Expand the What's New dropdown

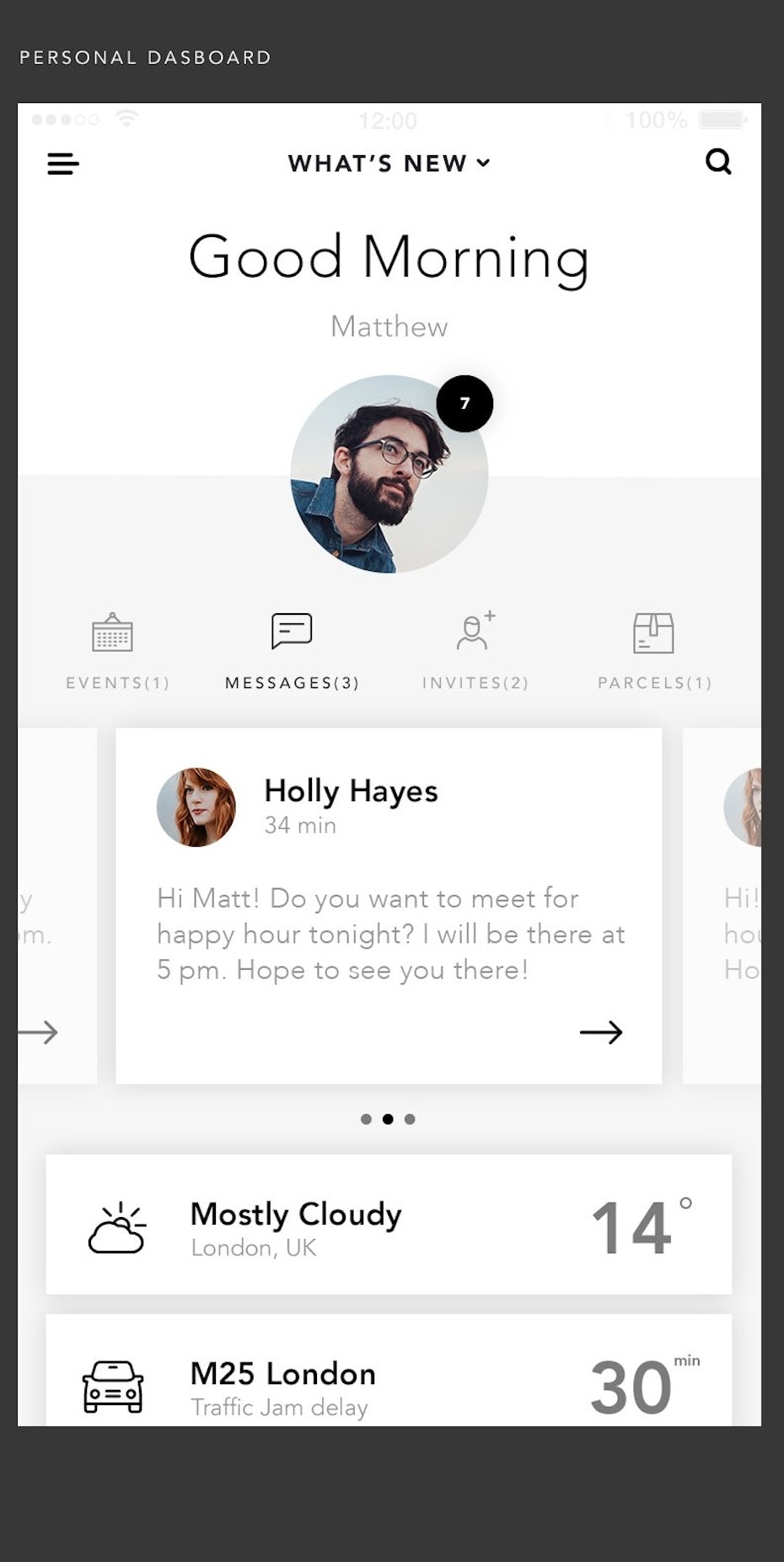click(389, 163)
